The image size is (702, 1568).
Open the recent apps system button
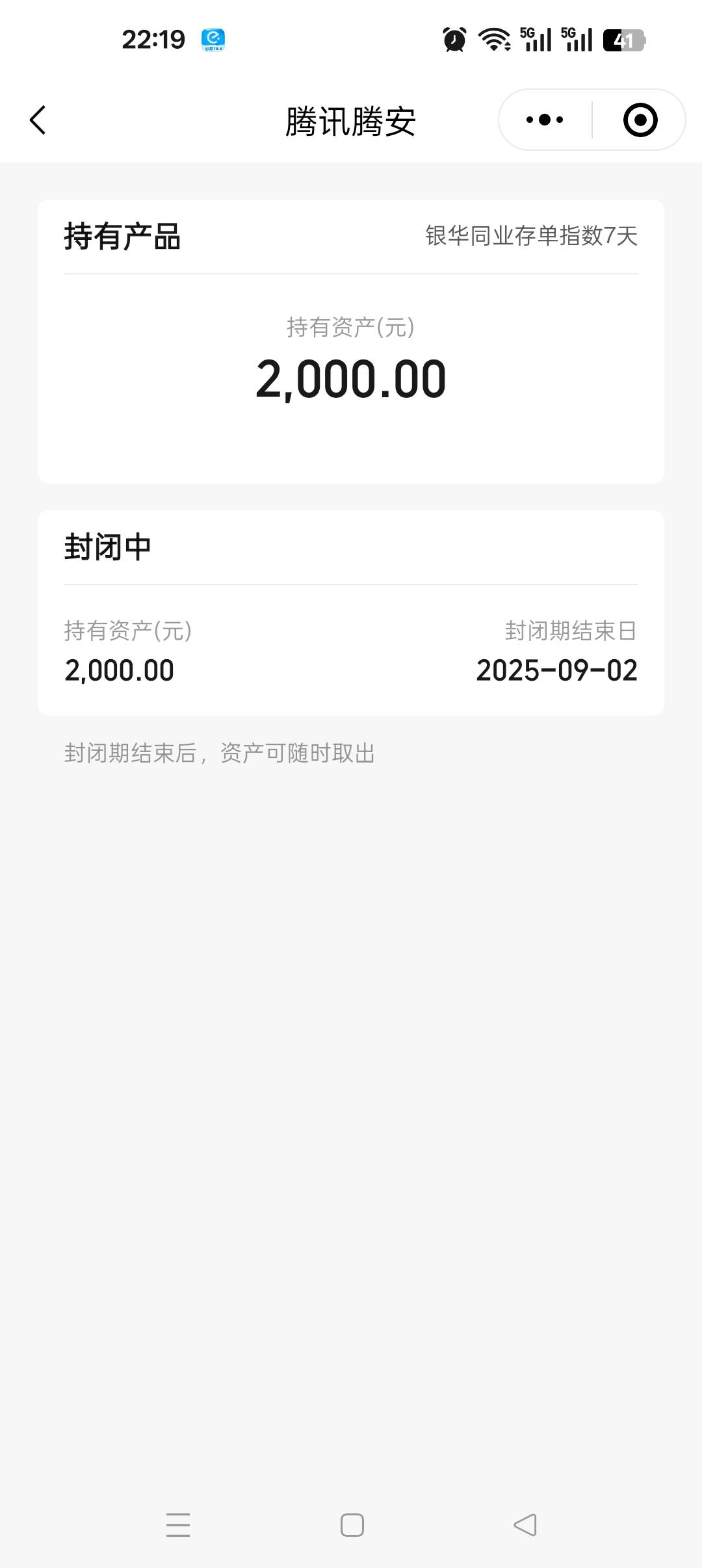click(x=178, y=1525)
